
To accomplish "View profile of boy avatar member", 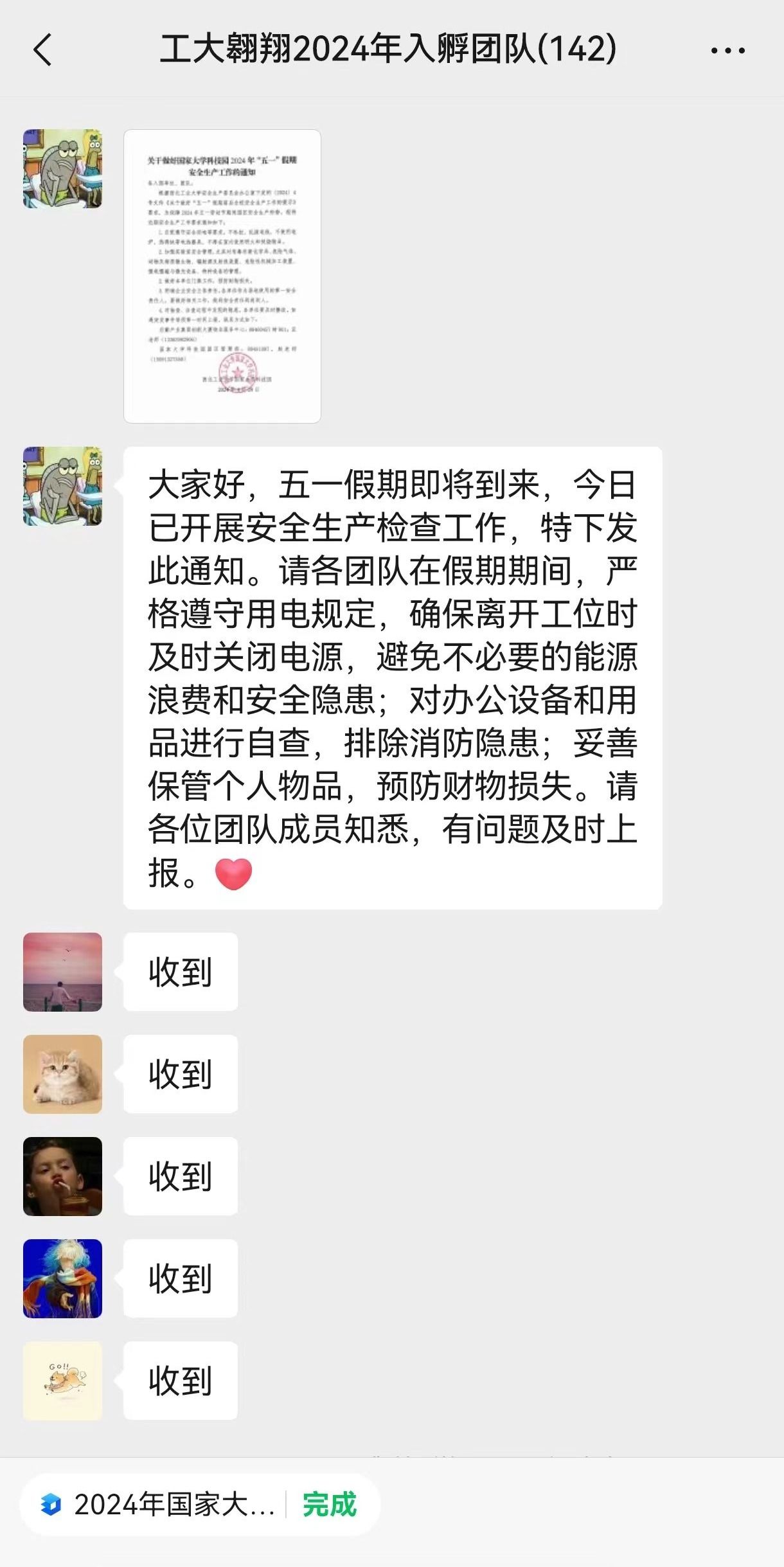I will coord(62,1176).
